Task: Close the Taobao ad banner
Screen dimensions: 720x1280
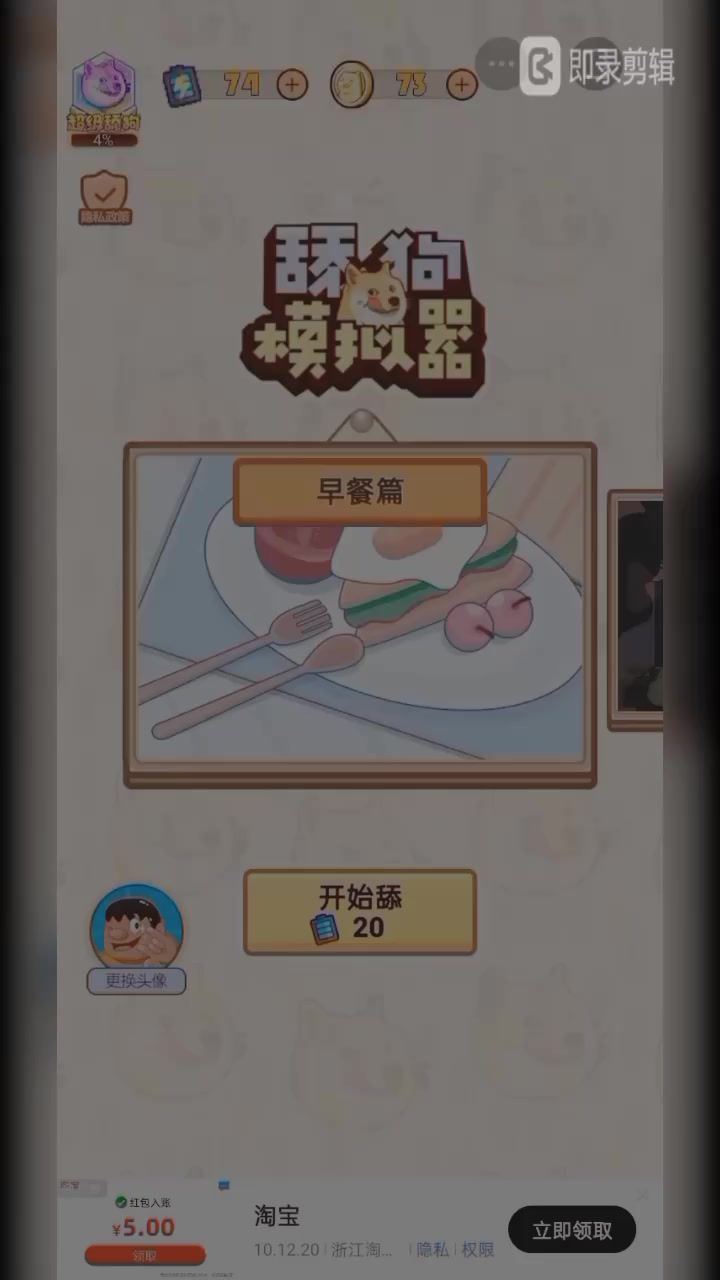Action: 643,1195
